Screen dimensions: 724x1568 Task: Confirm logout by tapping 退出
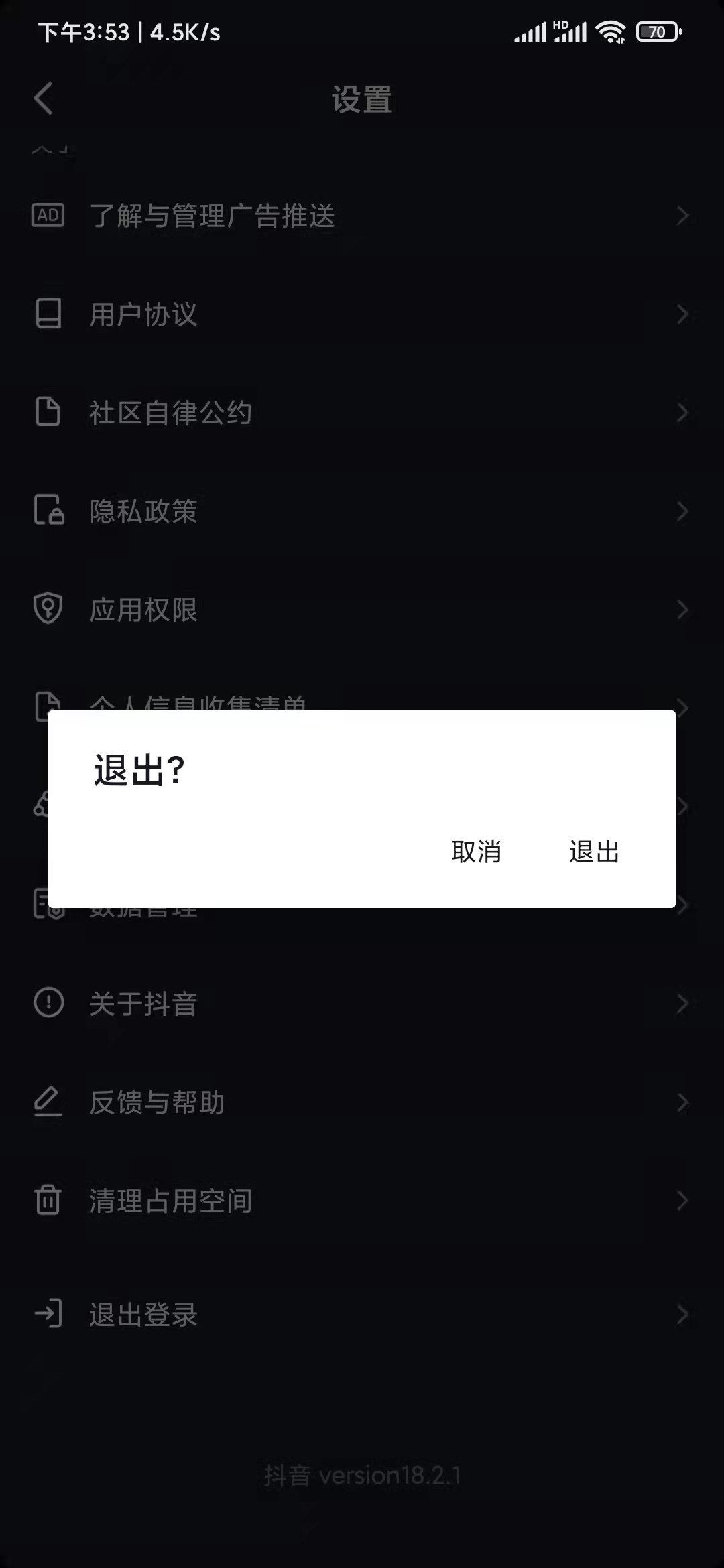593,852
